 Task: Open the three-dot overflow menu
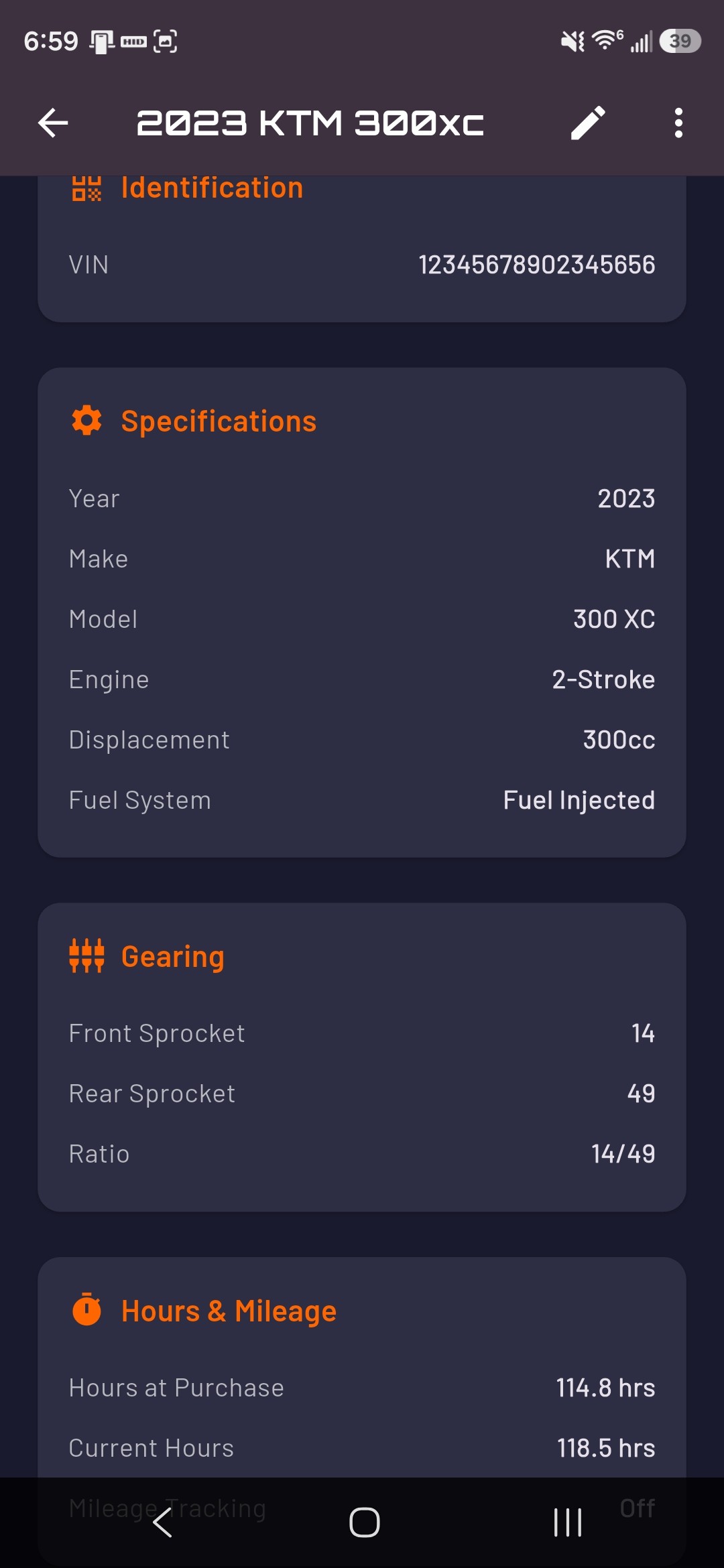[x=678, y=123]
